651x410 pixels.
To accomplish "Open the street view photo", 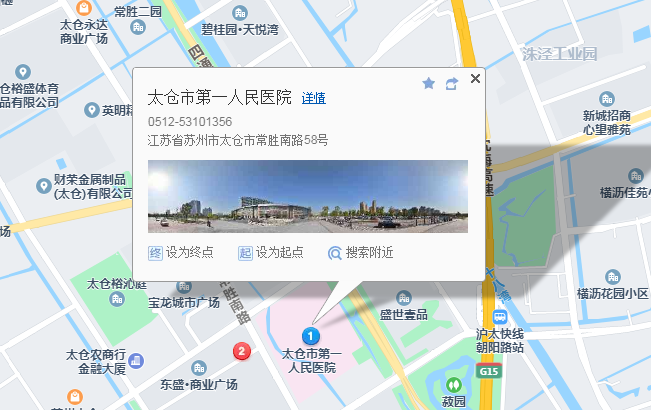I will click(x=307, y=196).
